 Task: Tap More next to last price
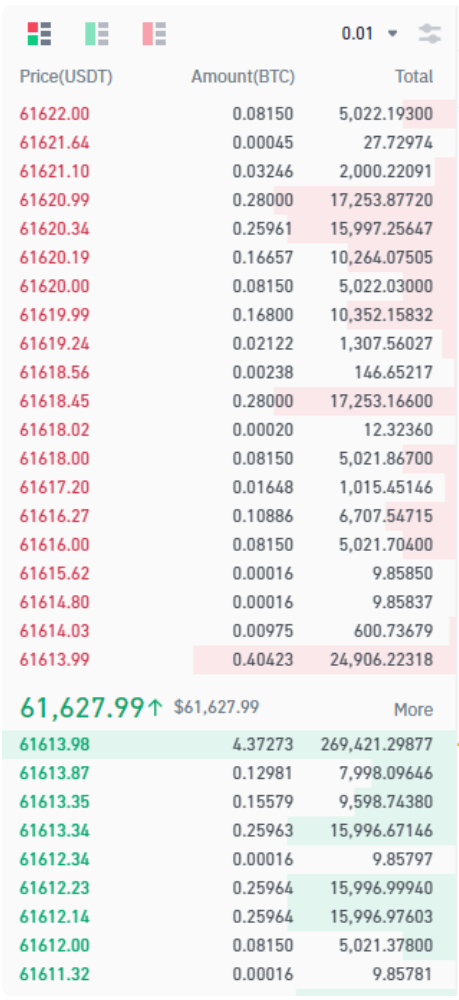(x=413, y=709)
